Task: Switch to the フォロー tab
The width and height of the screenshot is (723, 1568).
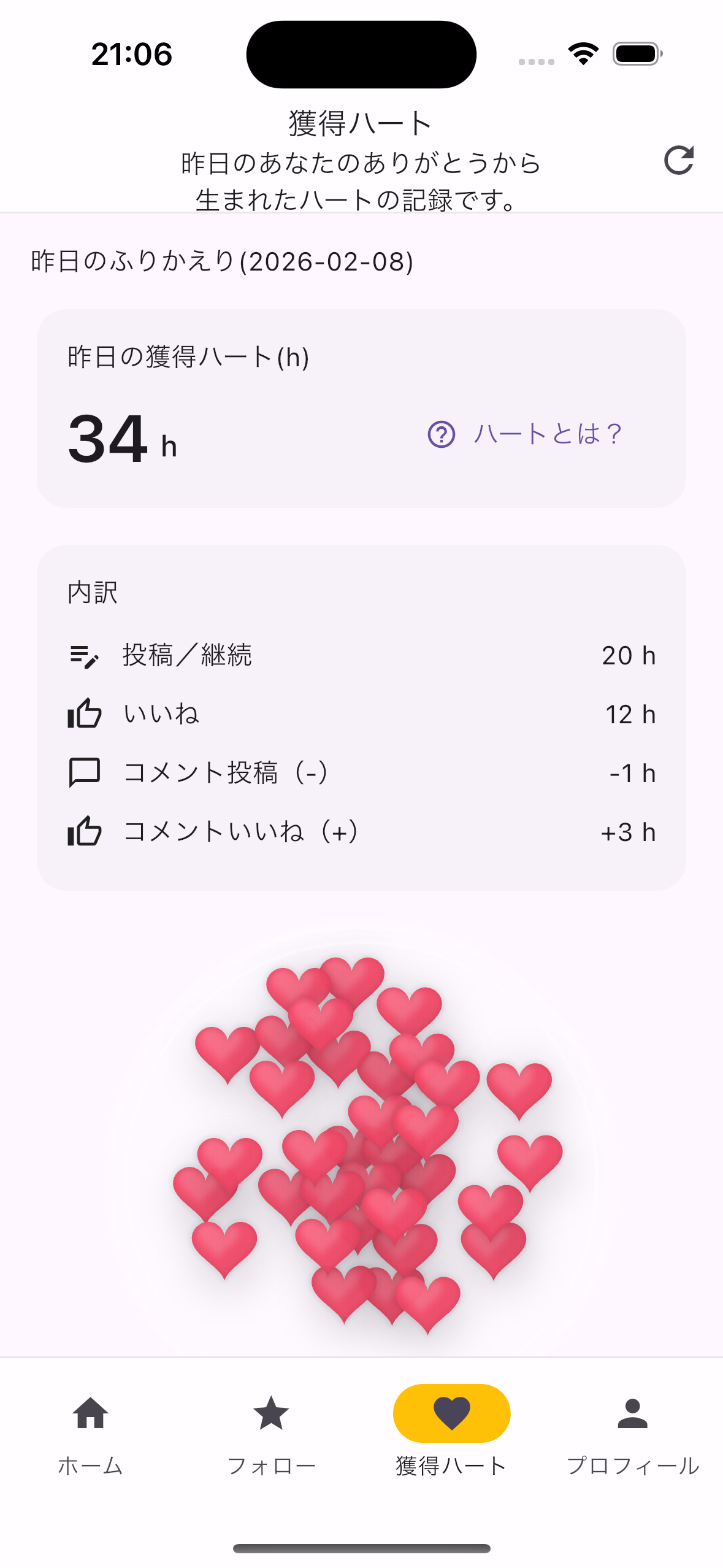Action: (x=270, y=1435)
